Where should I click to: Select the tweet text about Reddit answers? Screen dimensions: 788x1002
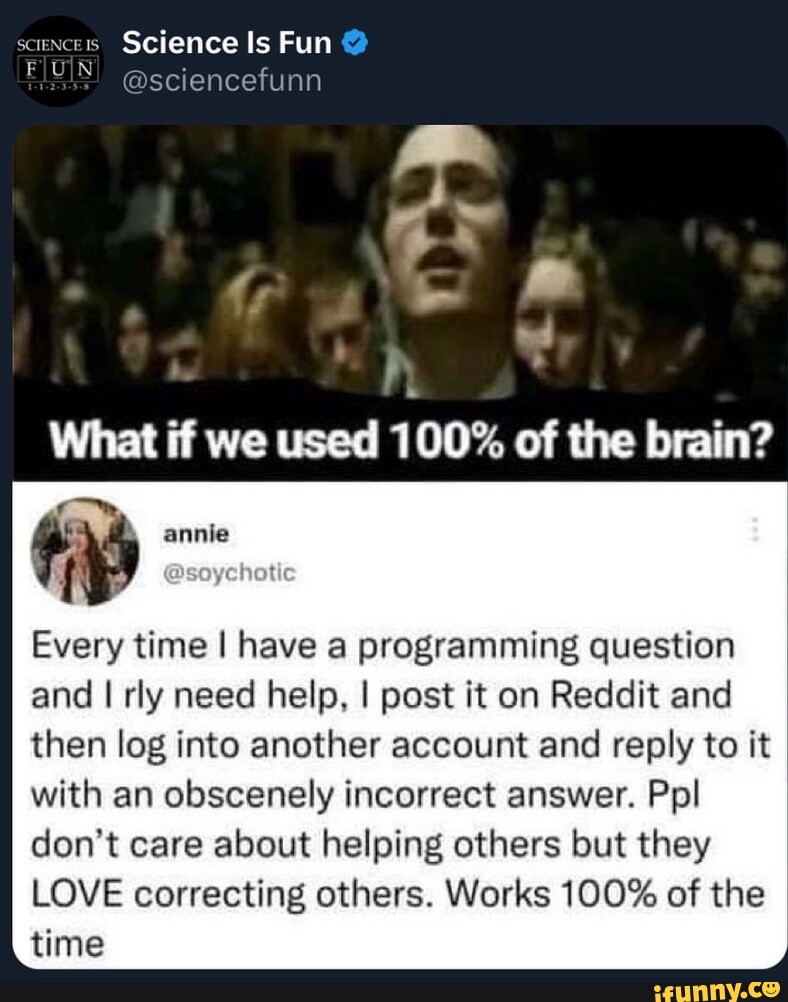(x=394, y=790)
